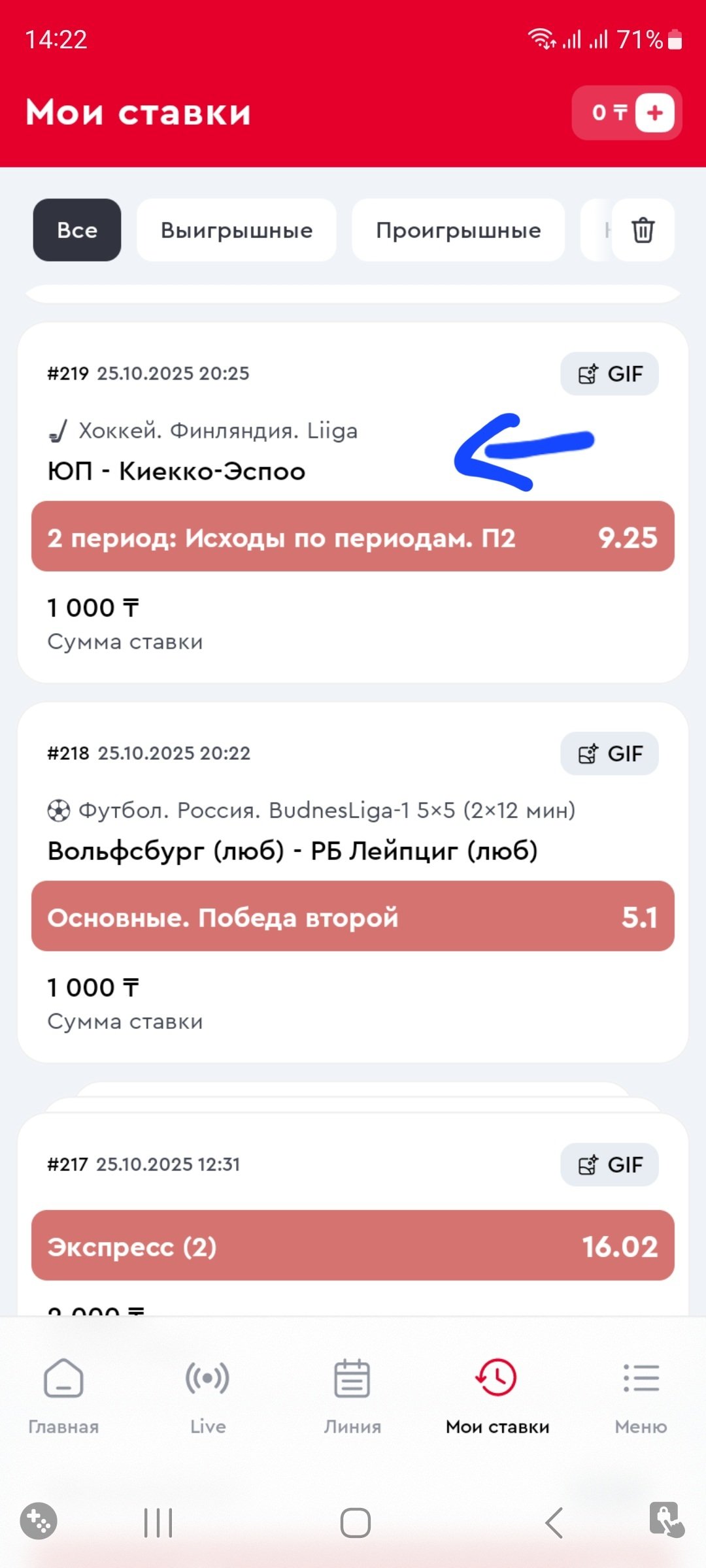The width and height of the screenshot is (706, 1568).
Task: Show Проигрышные bets only
Action: [x=458, y=230]
